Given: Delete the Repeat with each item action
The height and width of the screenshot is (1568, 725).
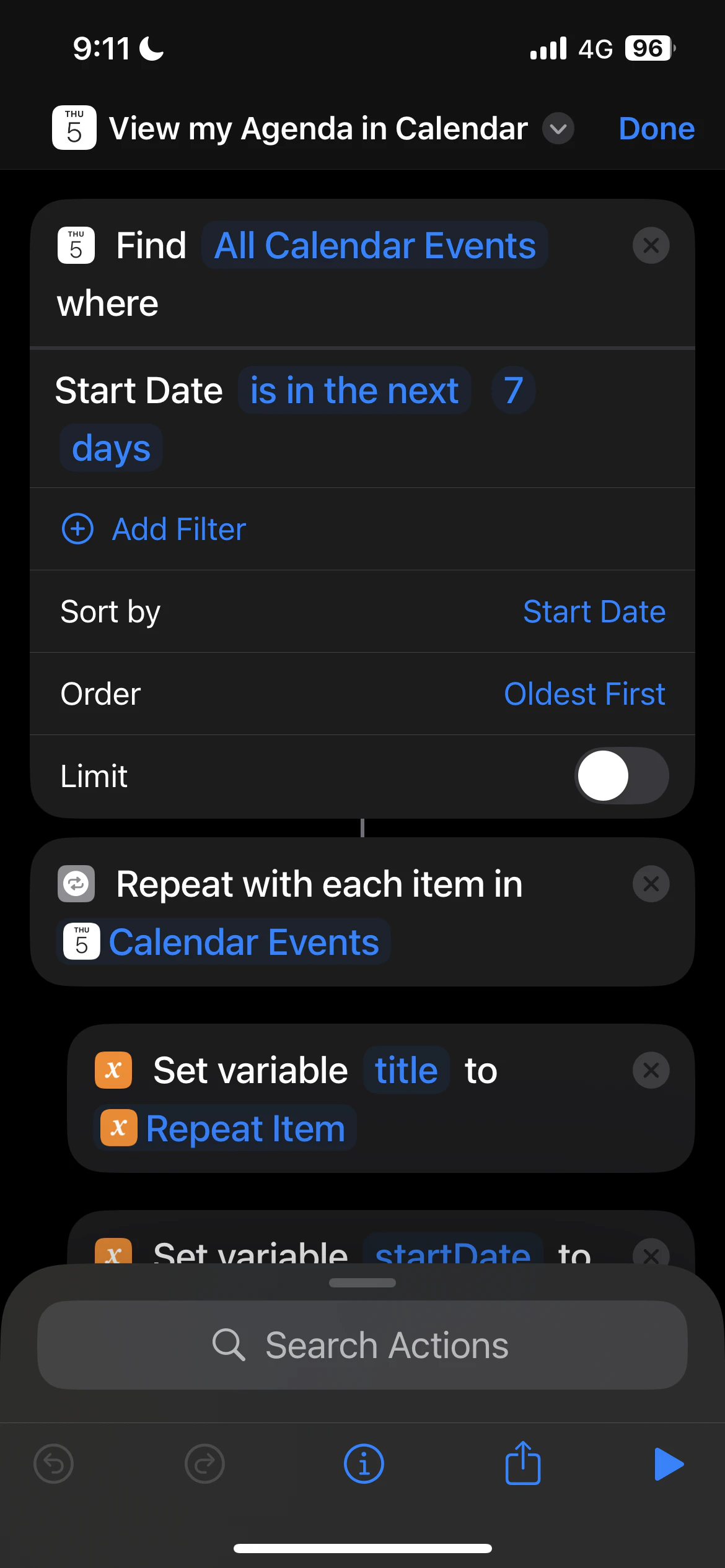Looking at the screenshot, I should (651, 884).
